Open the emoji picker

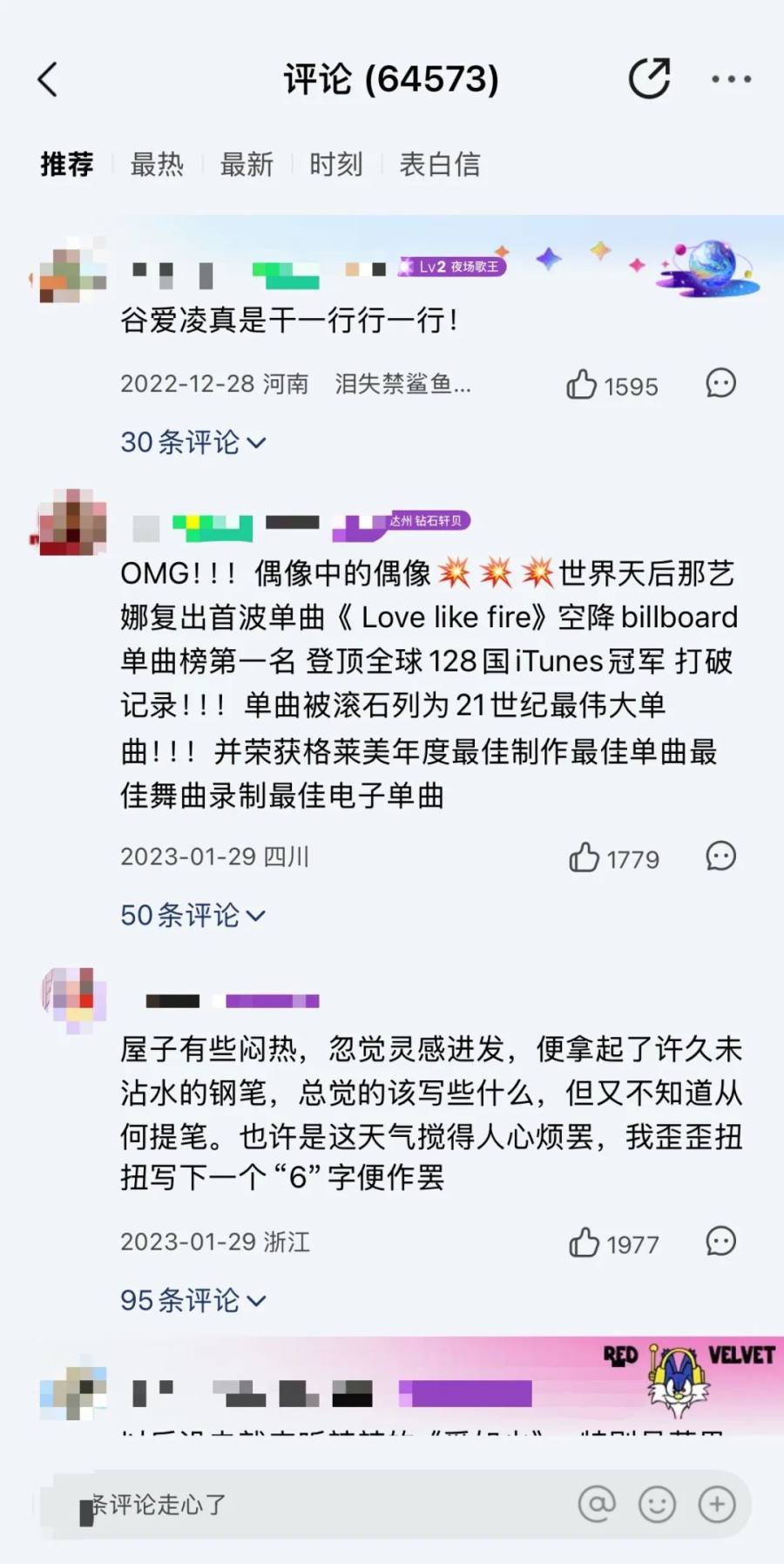tap(657, 1505)
